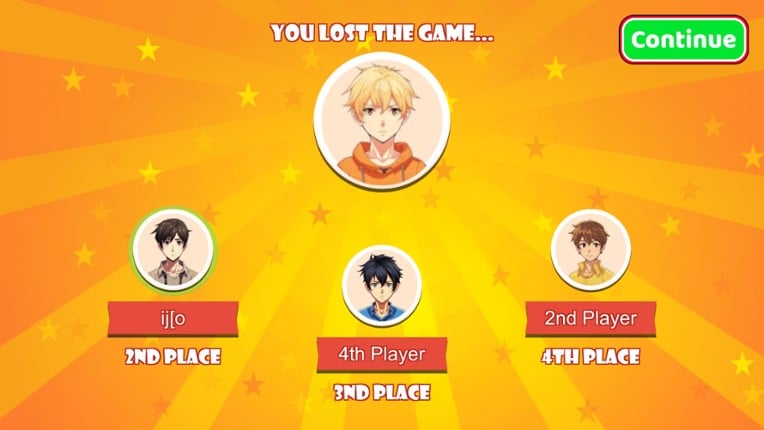Tap the green Continue button
The width and height of the screenshot is (764, 430).
pos(683,40)
